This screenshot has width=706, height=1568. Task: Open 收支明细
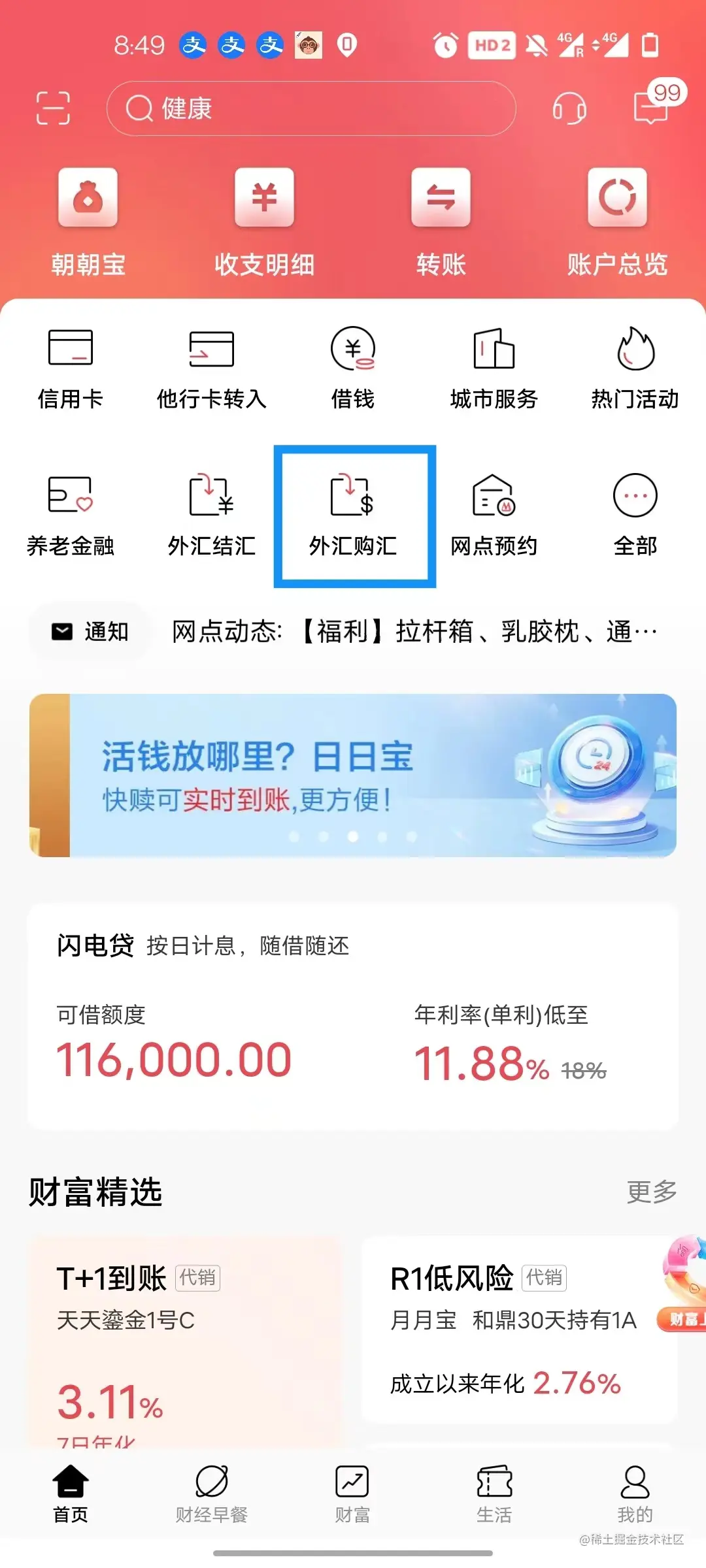coord(265,222)
